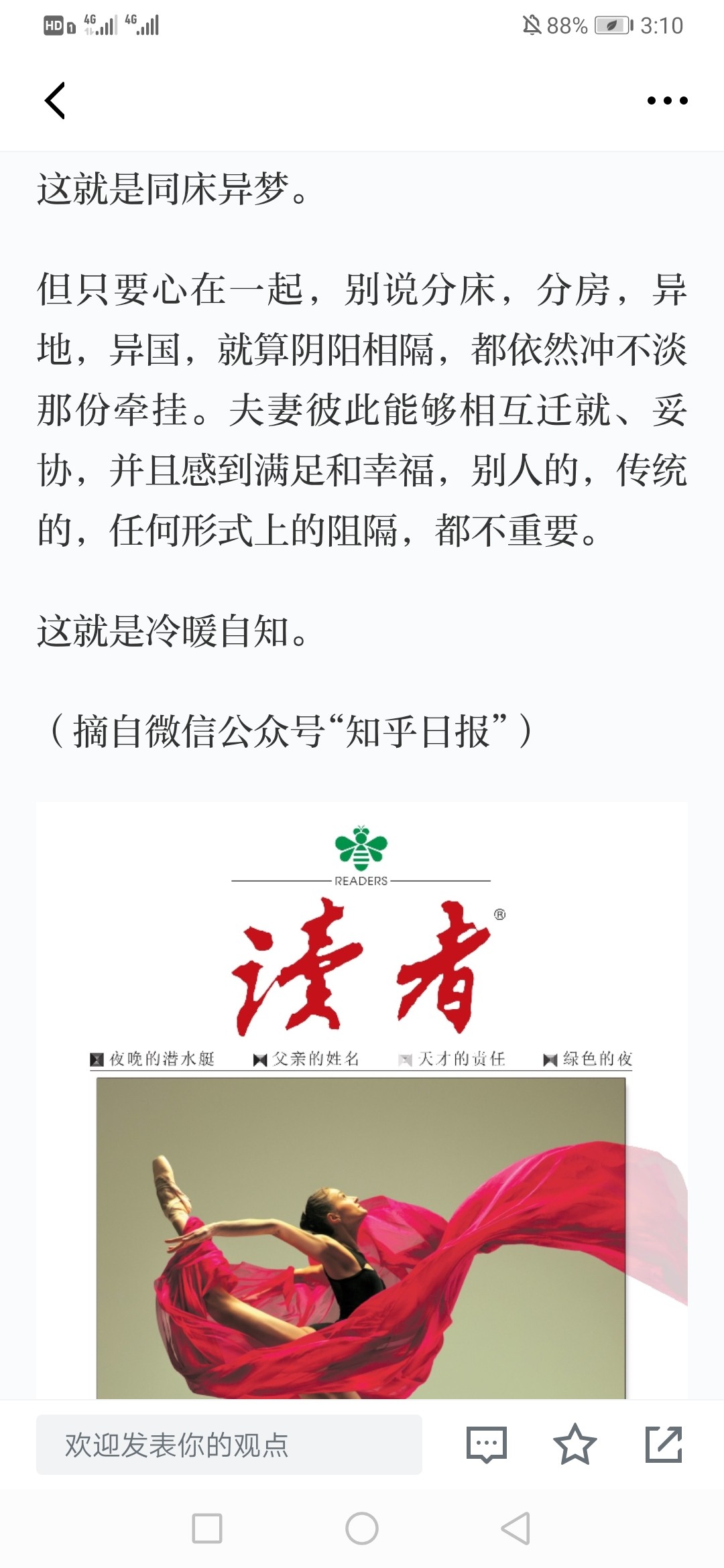Open recent apps from navigation bar
The width and height of the screenshot is (724, 1568).
[x=207, y=1528]
